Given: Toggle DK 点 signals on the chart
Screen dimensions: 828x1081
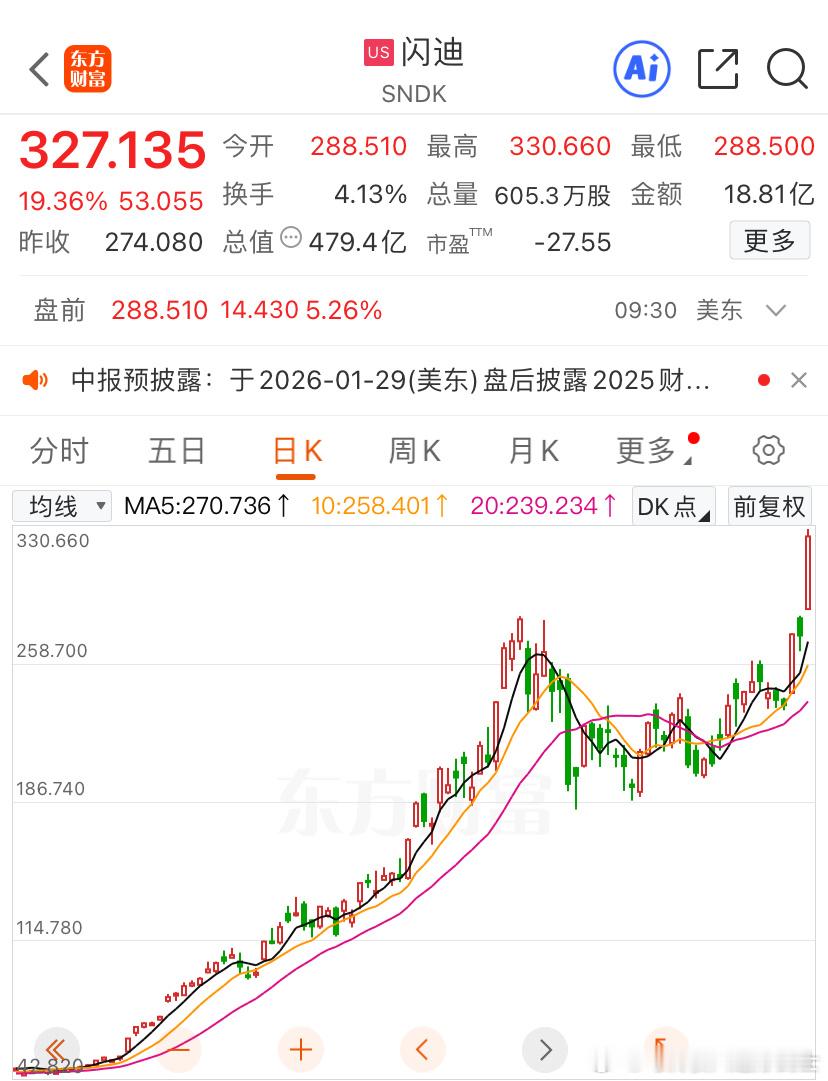Looking at the screenshot, I should pos(672,506).
